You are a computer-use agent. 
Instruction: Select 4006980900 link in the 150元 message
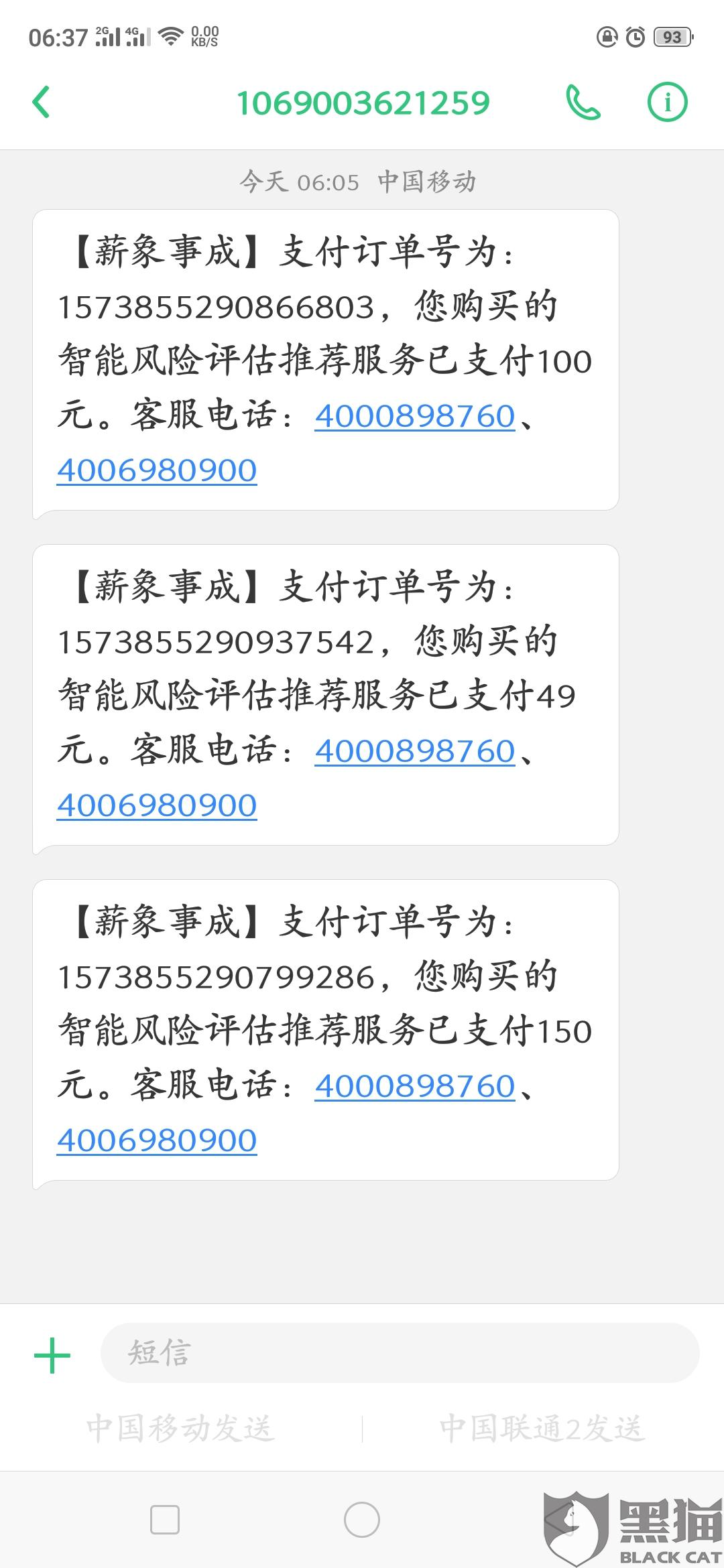point(157,1140)
